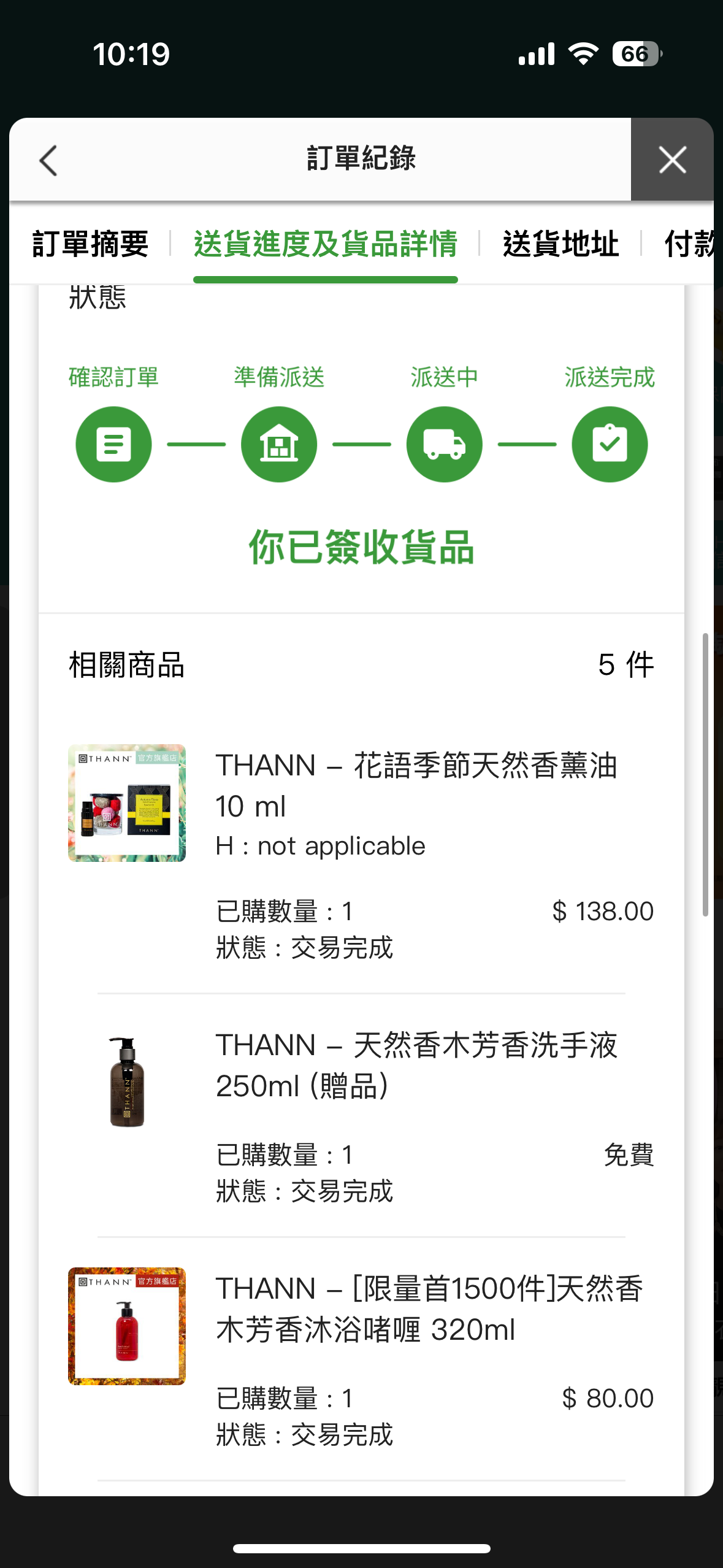View THANN 天然香木芳香洗手液 250ml gift item
Screen dimensions: 723x1568
tap(416, 1065)
